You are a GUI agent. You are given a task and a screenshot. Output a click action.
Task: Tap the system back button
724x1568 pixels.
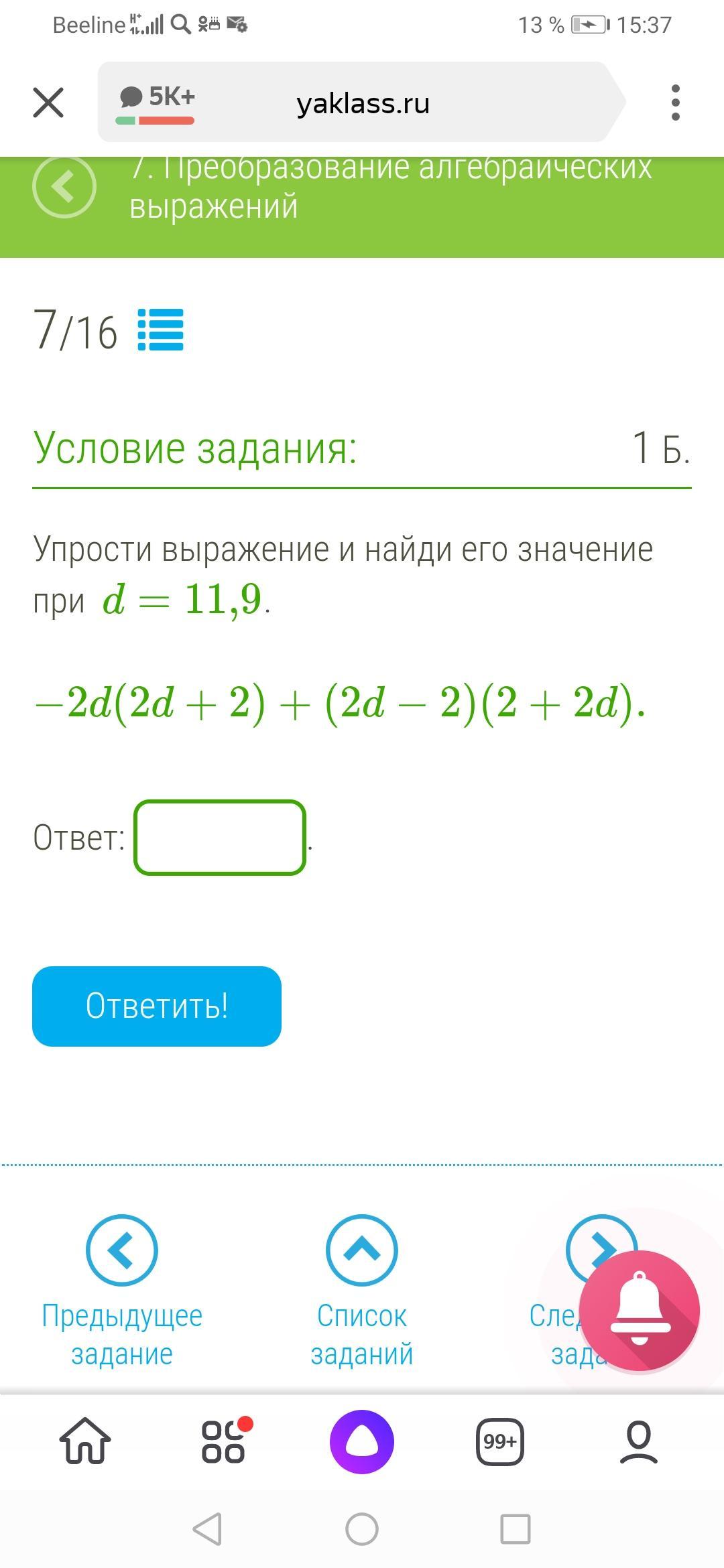207,1529
